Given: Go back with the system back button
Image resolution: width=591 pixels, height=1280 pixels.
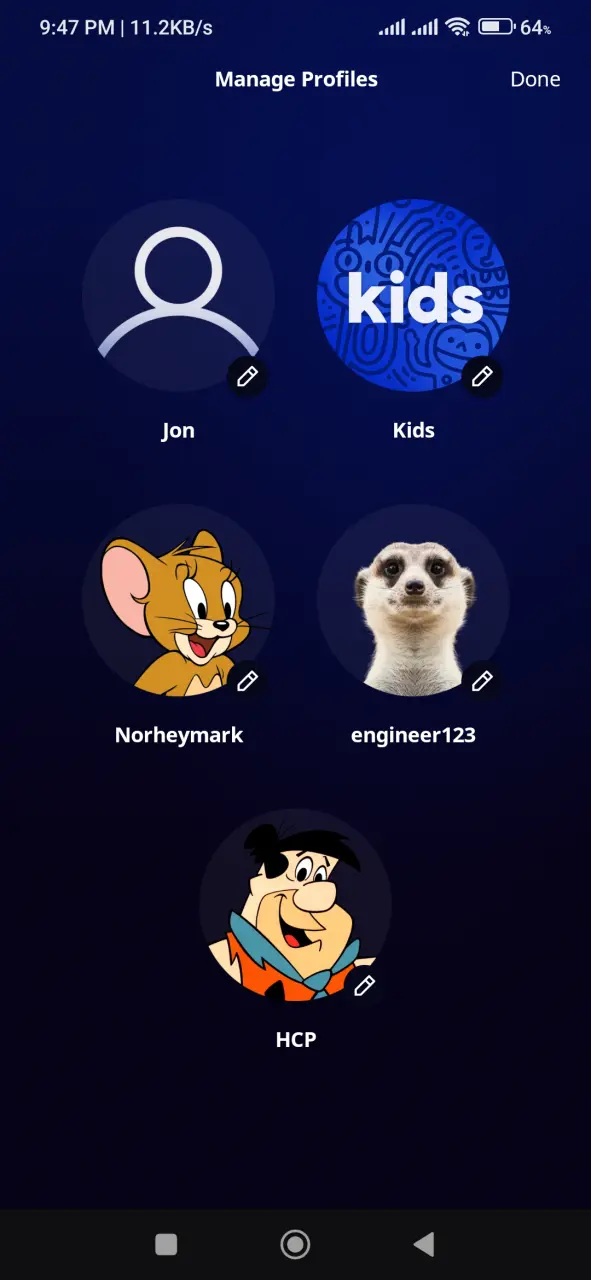Looking at the screenshot, I should (x=424, y=1244).
